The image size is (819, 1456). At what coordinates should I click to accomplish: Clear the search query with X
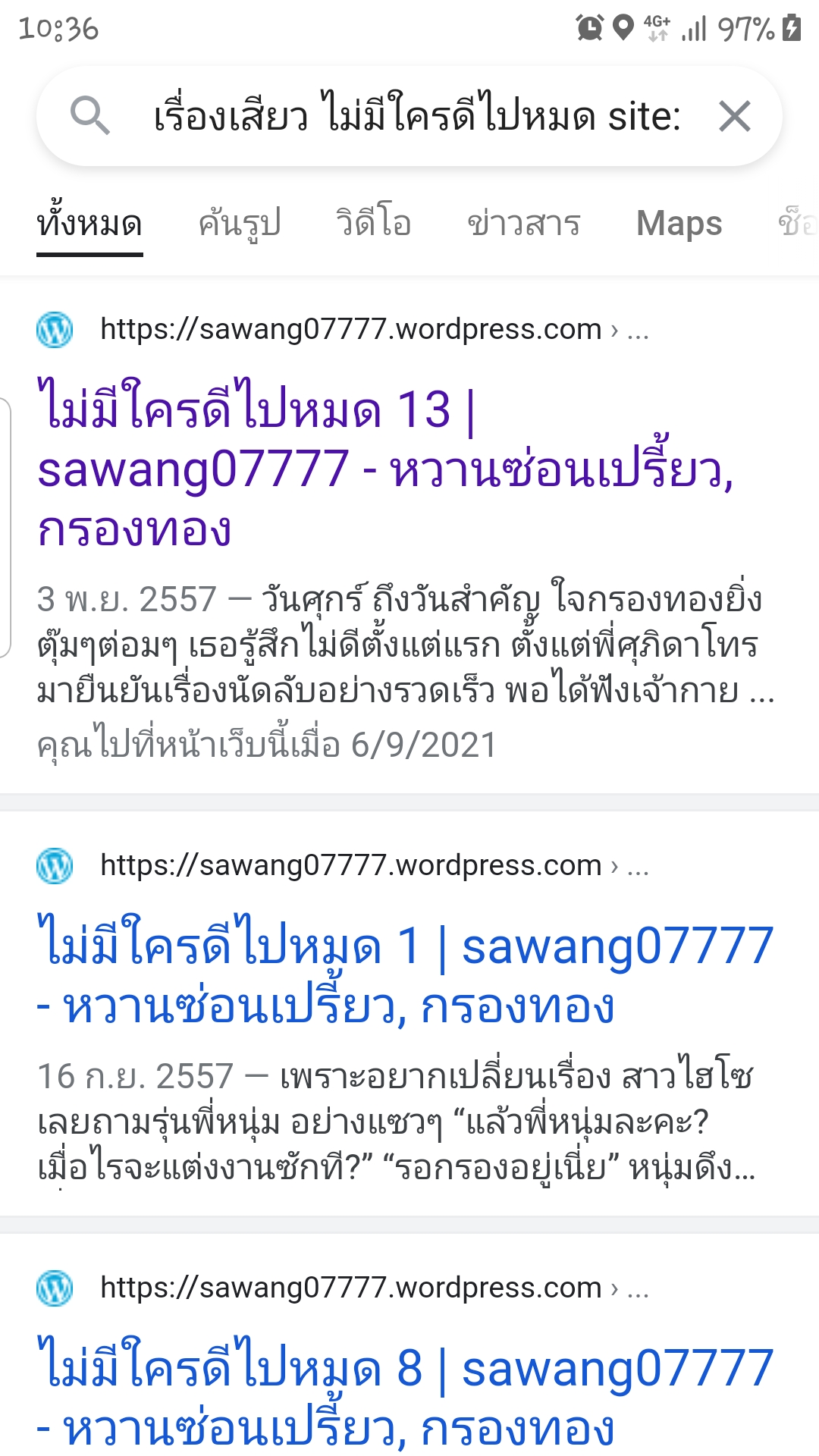734,117
